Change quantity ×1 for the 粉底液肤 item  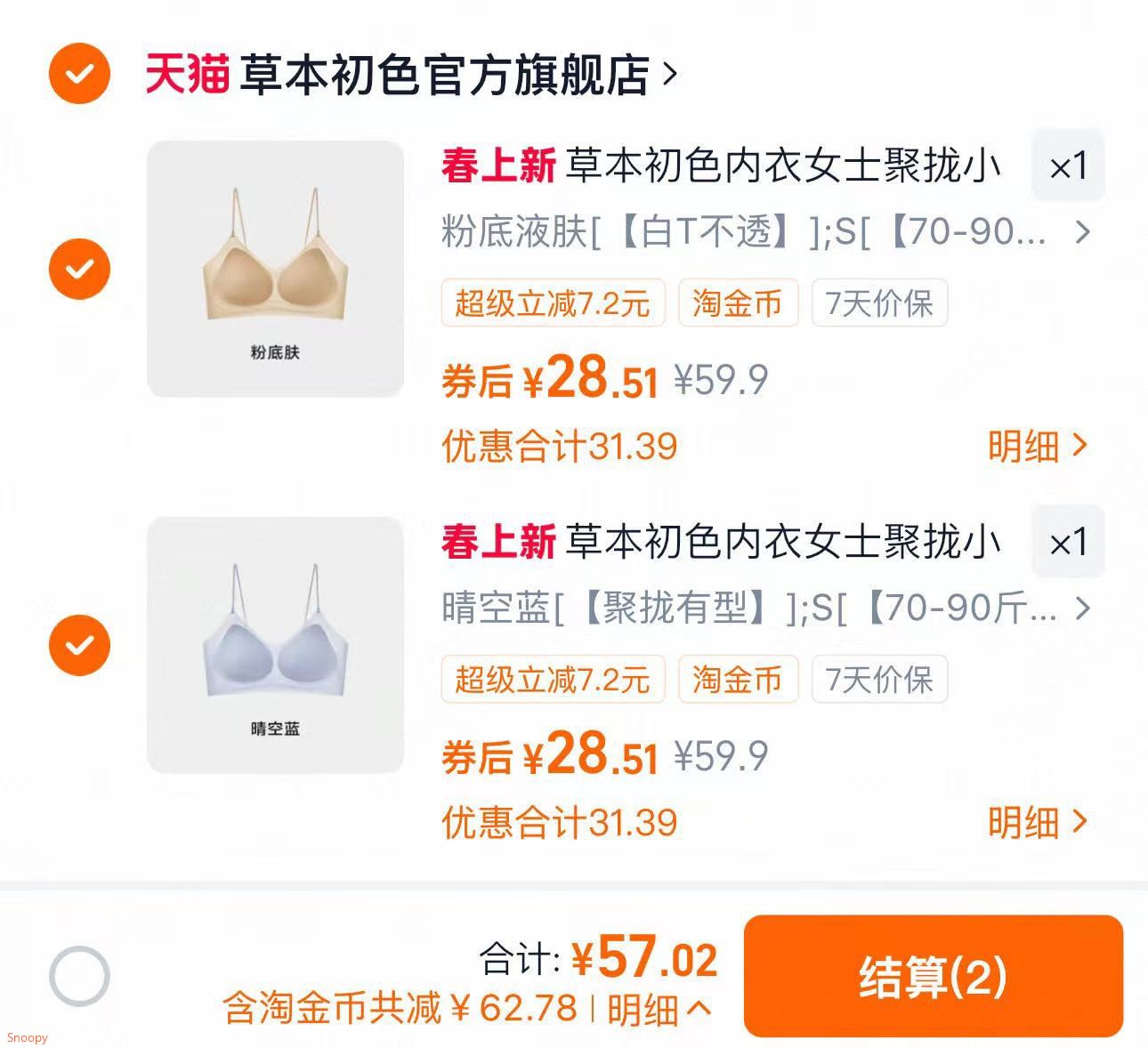[x=1067, y=165]
